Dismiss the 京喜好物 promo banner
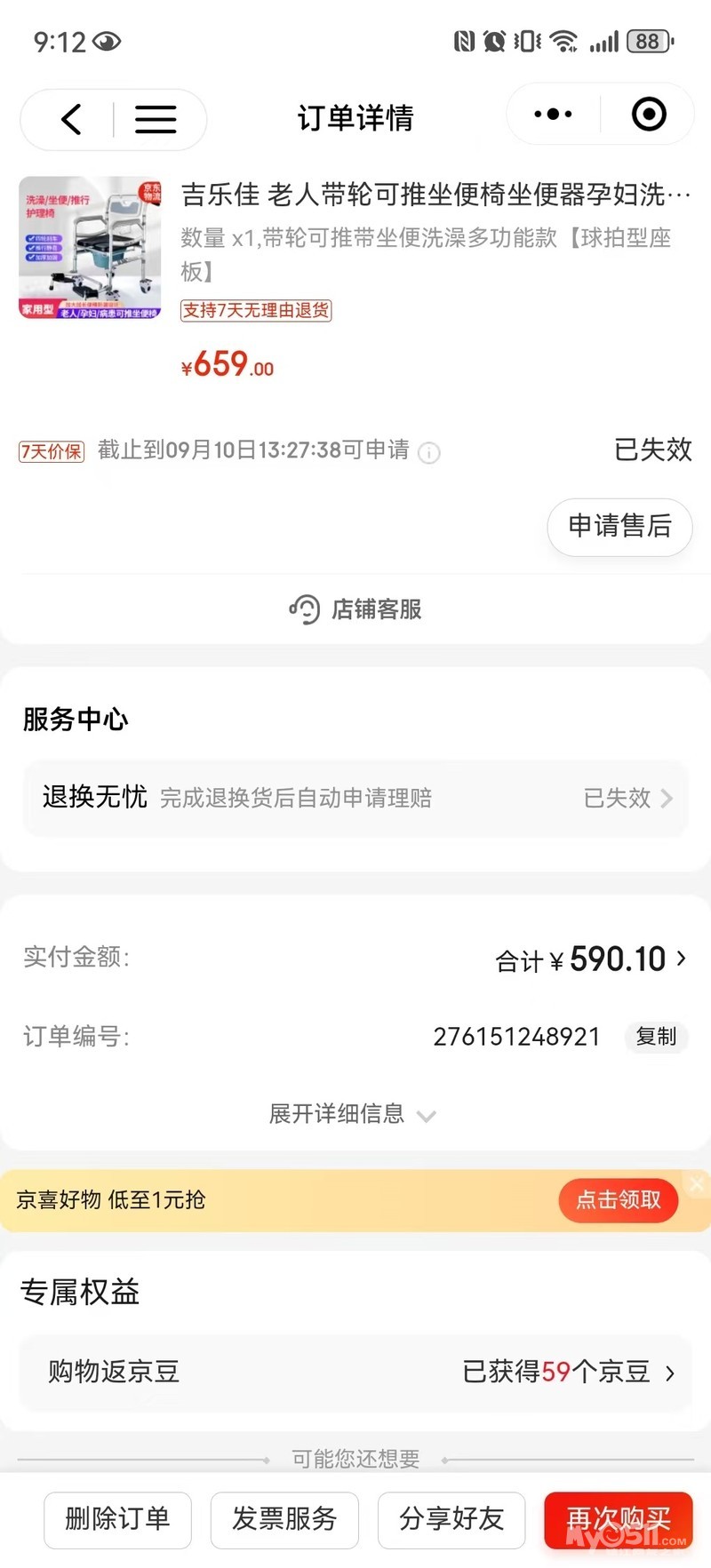 tap(697, 1183)
